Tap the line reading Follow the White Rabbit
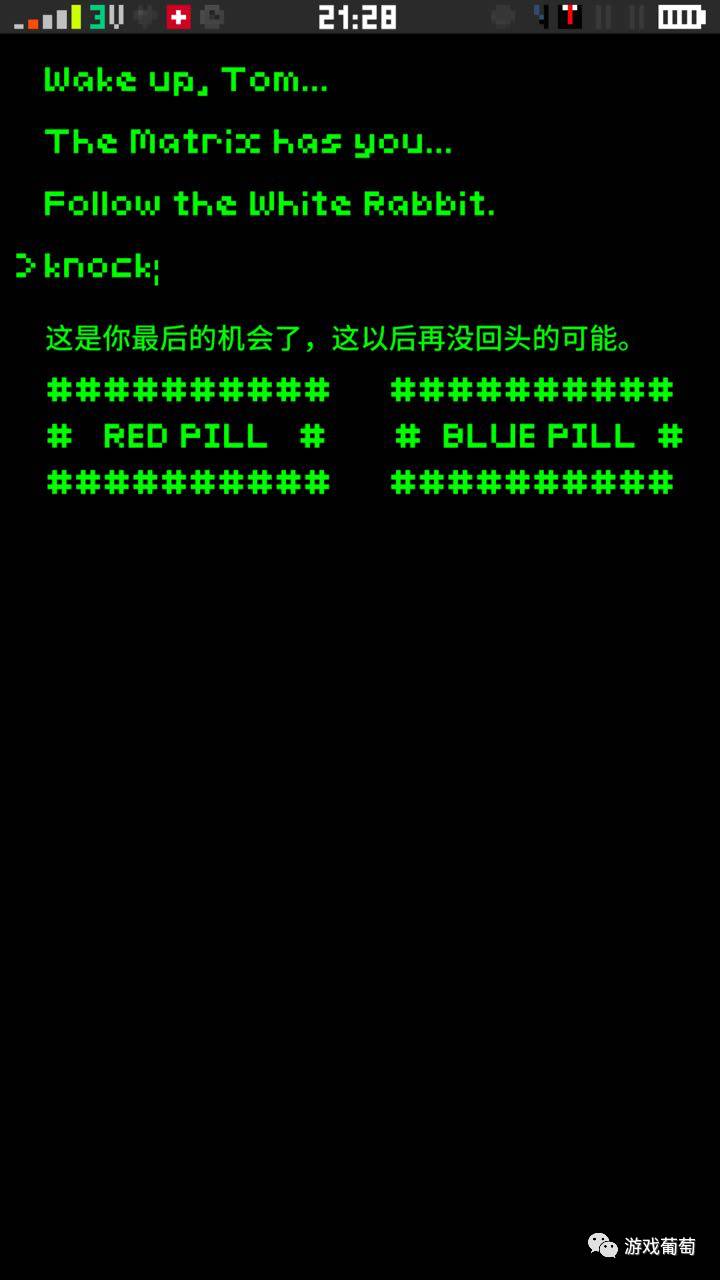The image size is (720, 1280). pos(270,203)
